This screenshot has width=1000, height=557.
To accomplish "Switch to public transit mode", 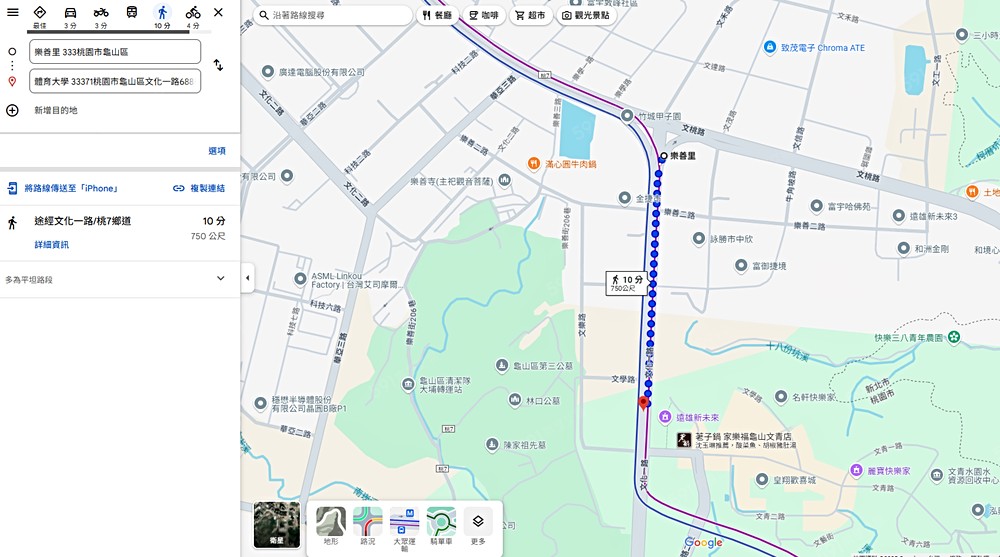I will click(132, 14).
